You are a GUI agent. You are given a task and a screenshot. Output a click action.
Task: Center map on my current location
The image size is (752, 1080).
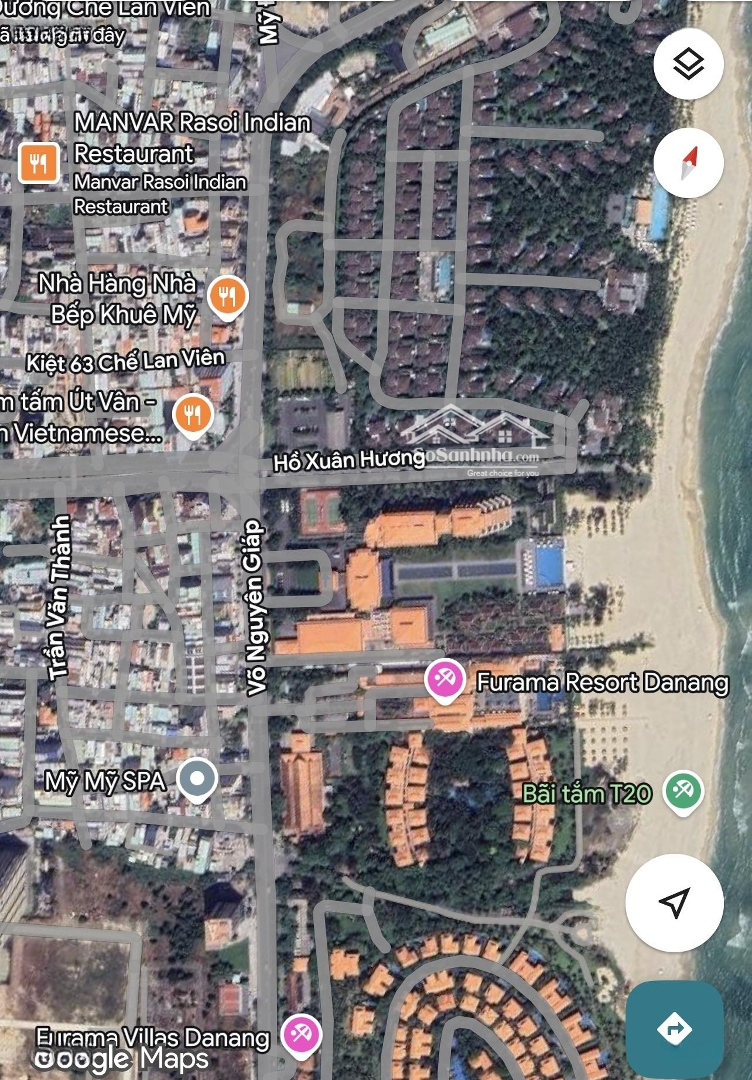pyautogui.click(x=674, y=902)
